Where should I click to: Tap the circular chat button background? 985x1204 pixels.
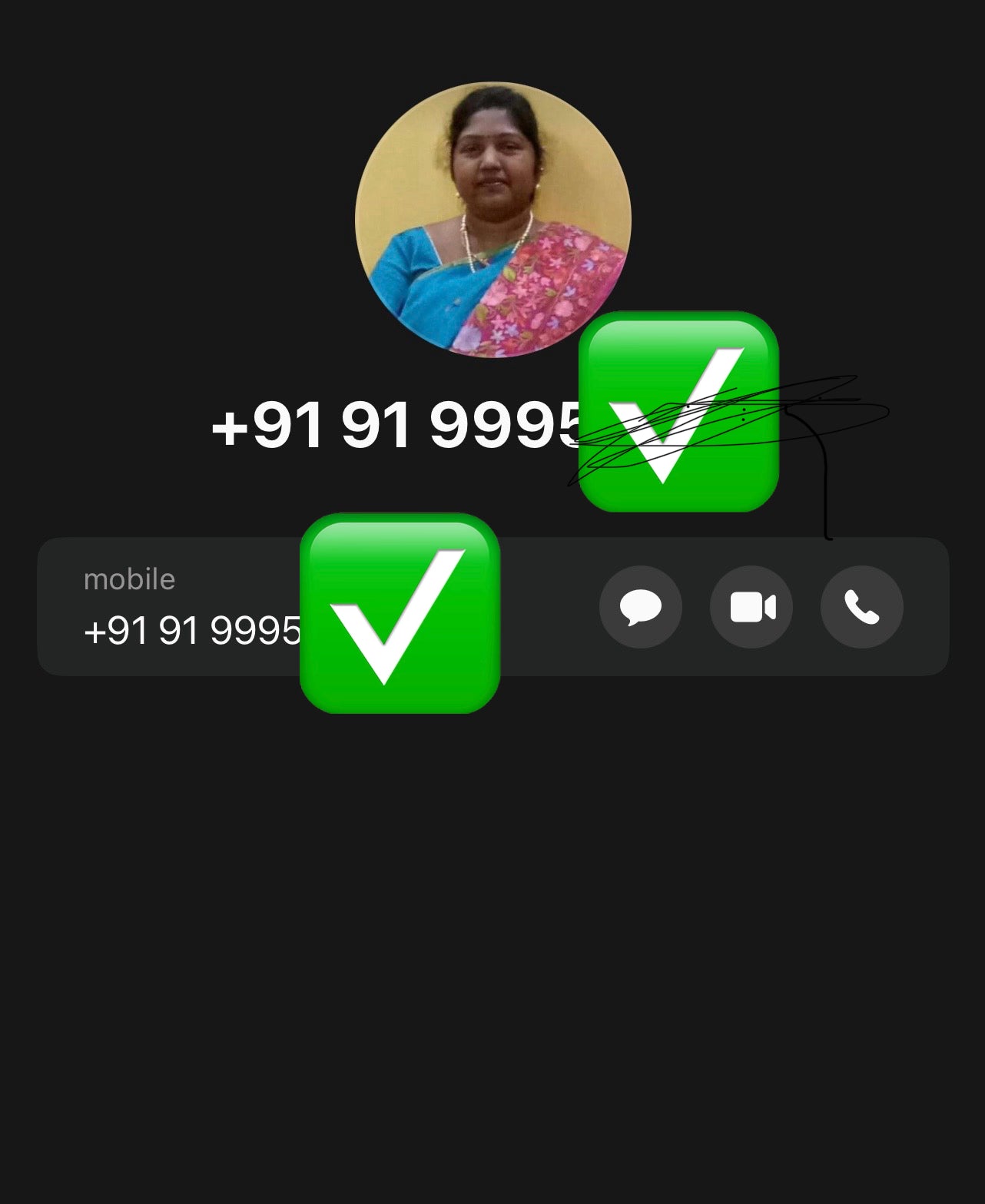pos(640,607)
